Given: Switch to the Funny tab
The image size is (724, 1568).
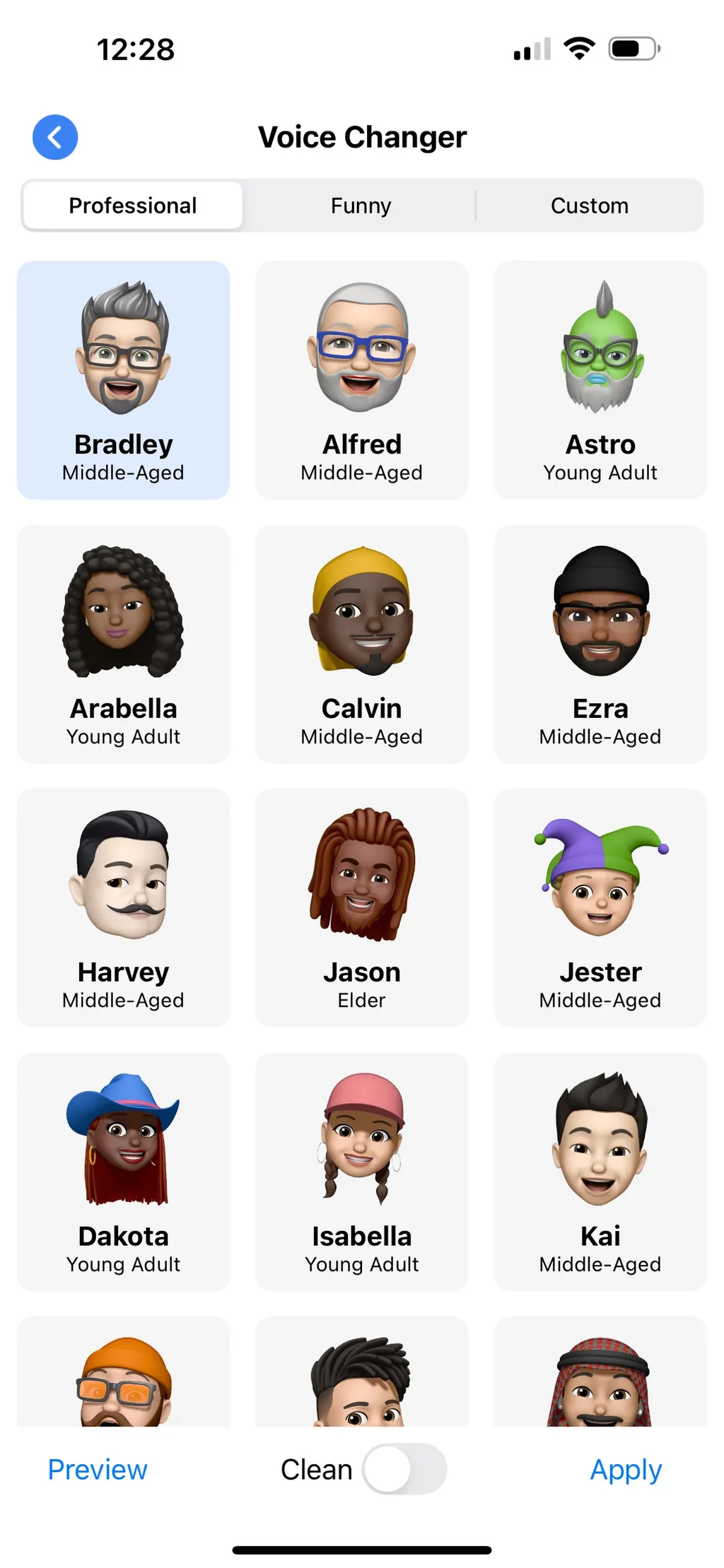Looking at the screenshot, I should point(361,206).
